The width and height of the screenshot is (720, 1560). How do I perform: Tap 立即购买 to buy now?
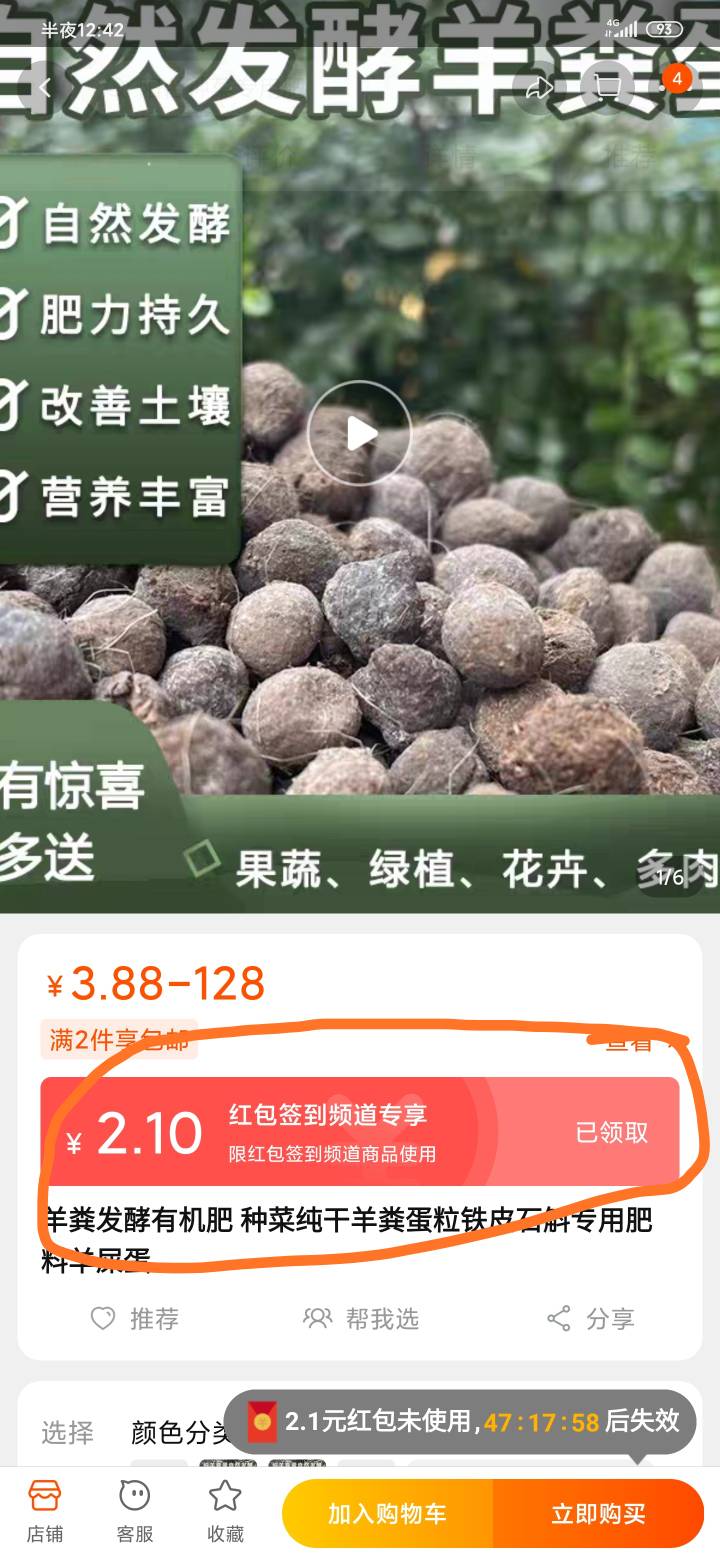598,1513
